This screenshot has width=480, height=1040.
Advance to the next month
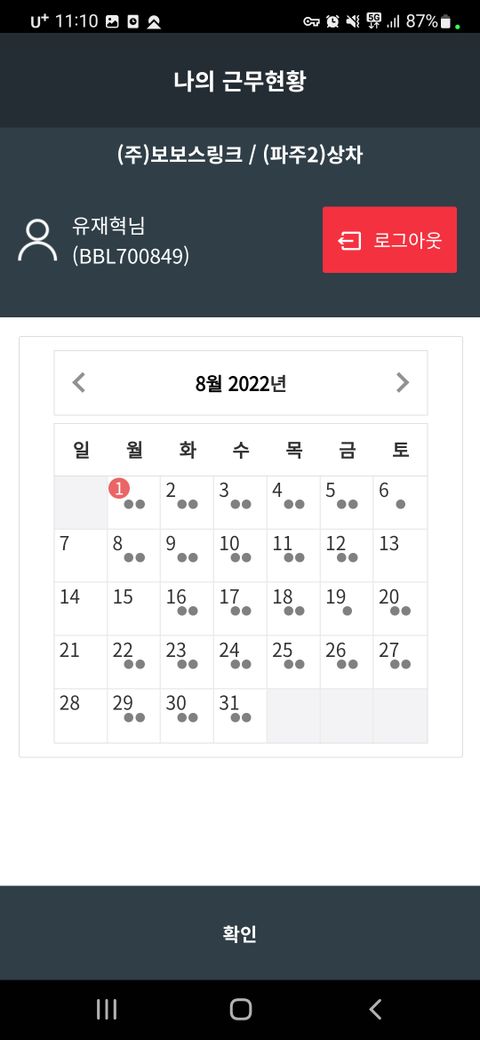click(x=402, y=383)
